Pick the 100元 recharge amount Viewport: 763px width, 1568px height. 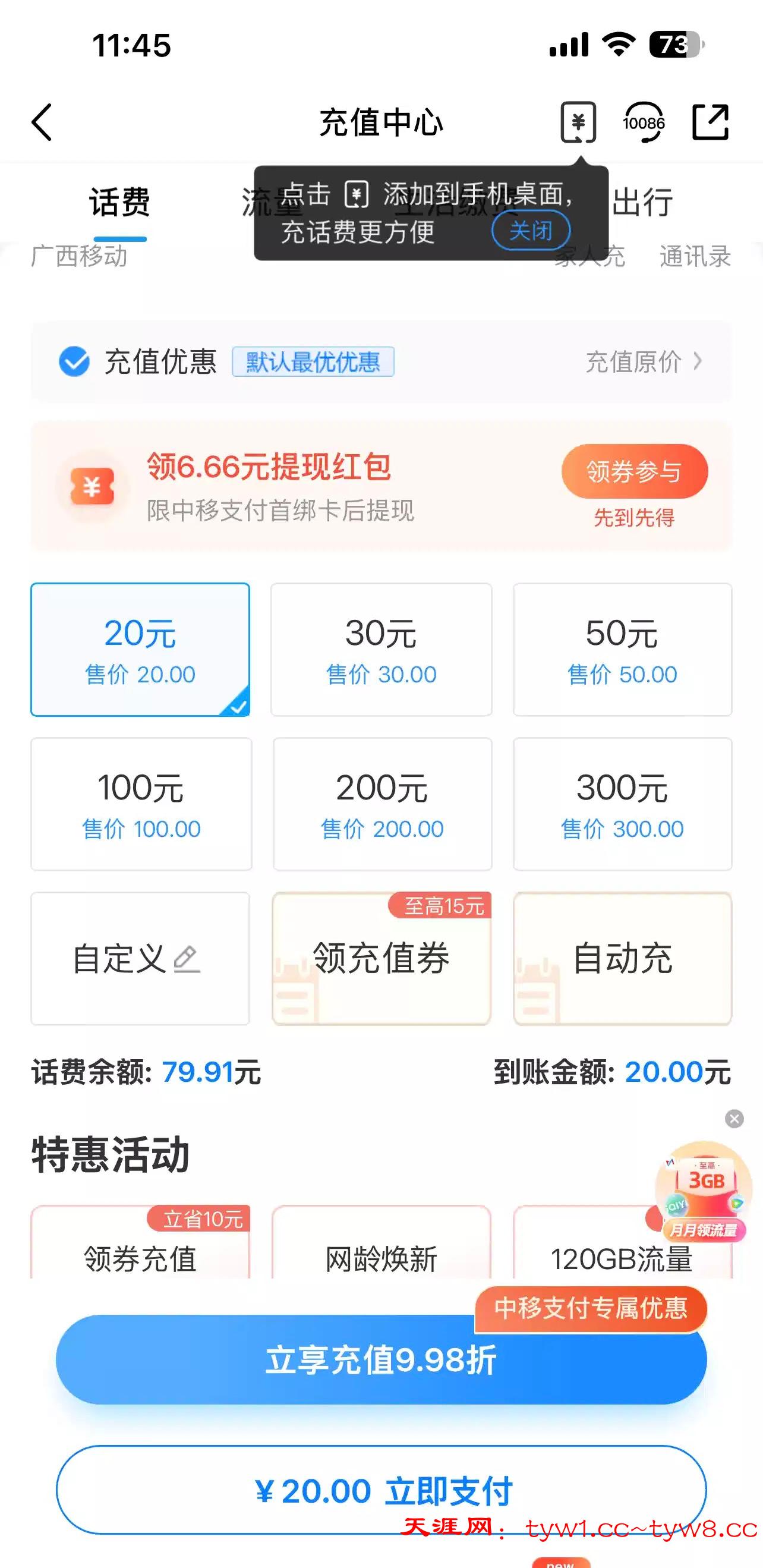pos(141,804)
